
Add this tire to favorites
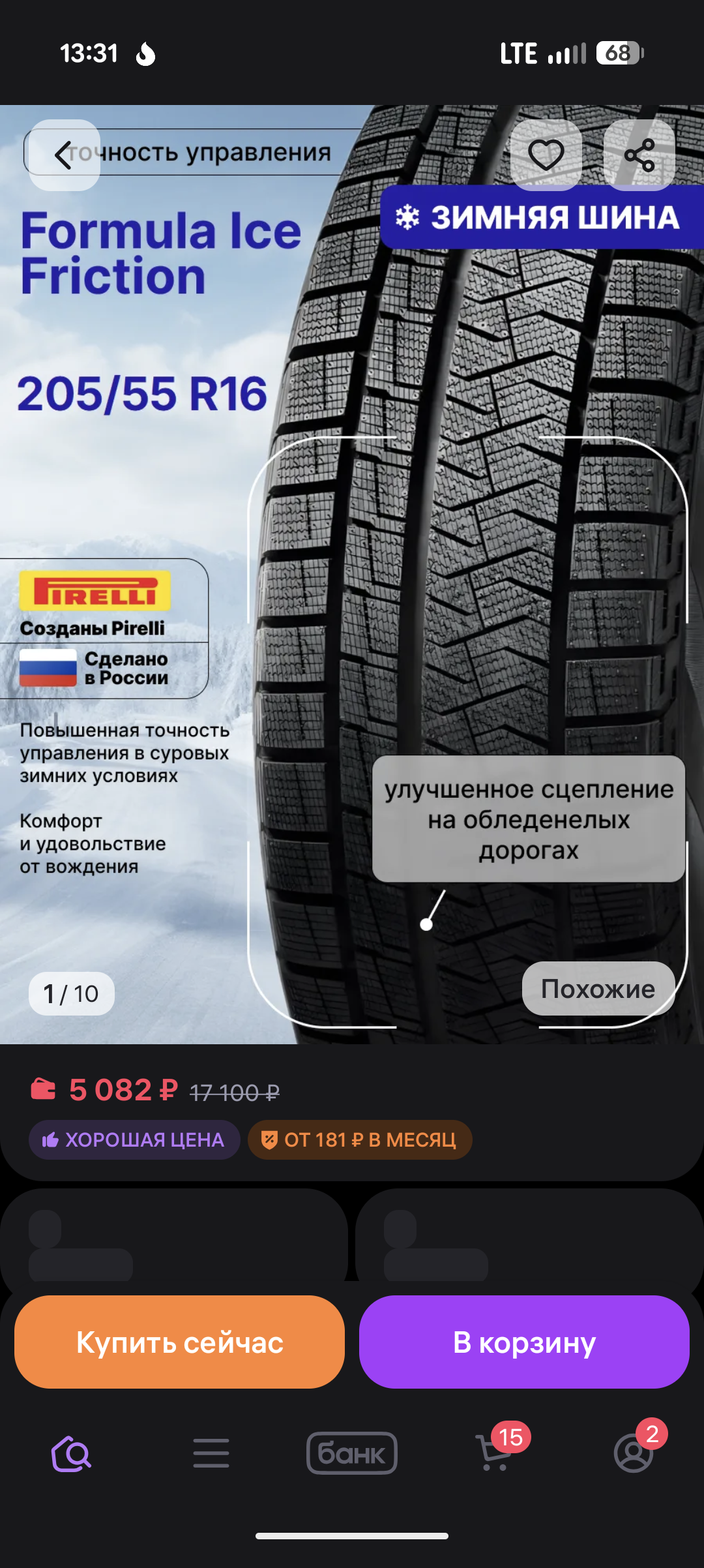(546, 155)
